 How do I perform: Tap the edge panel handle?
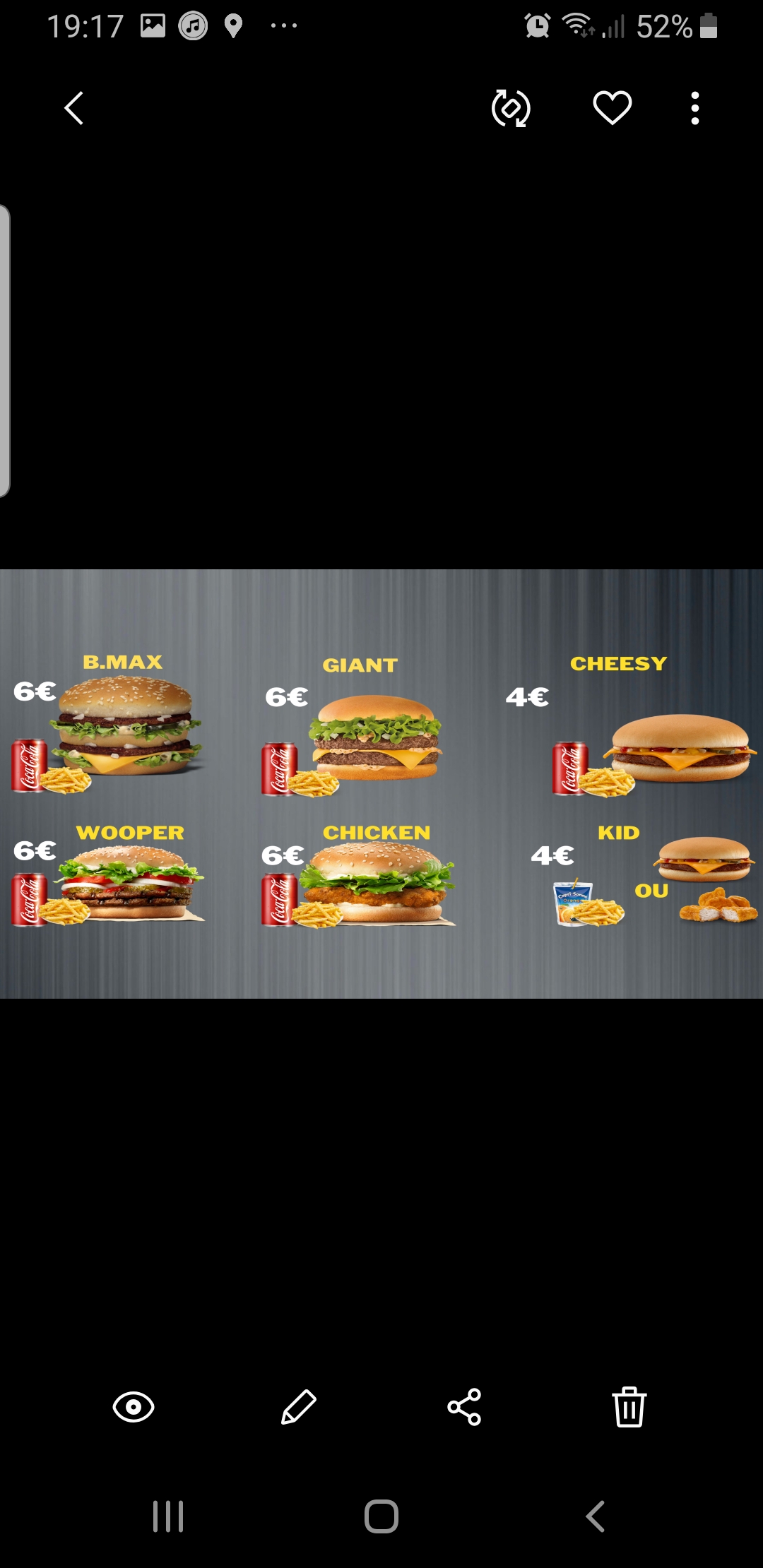click(x=5, y=351)
